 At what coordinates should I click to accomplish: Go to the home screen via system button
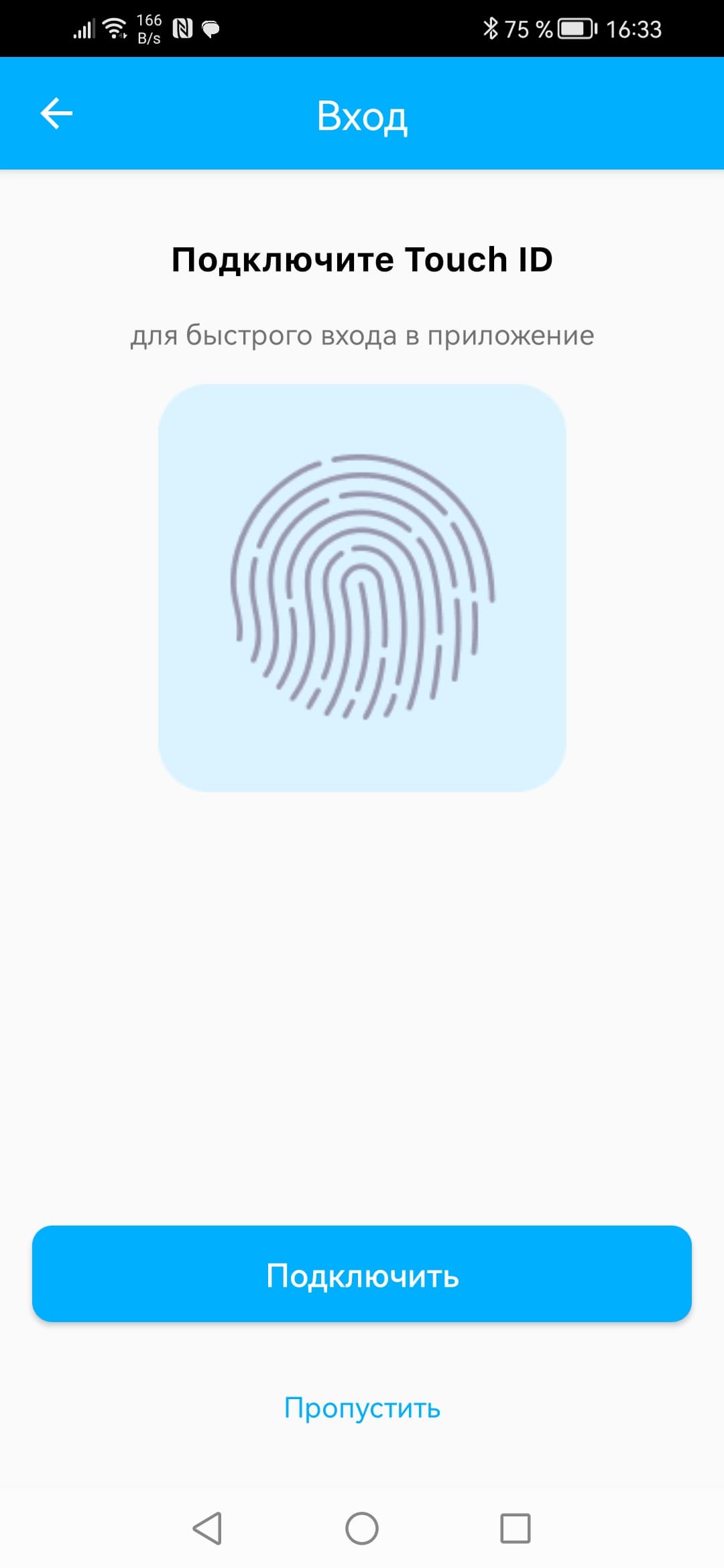[x=362, y=1528]
